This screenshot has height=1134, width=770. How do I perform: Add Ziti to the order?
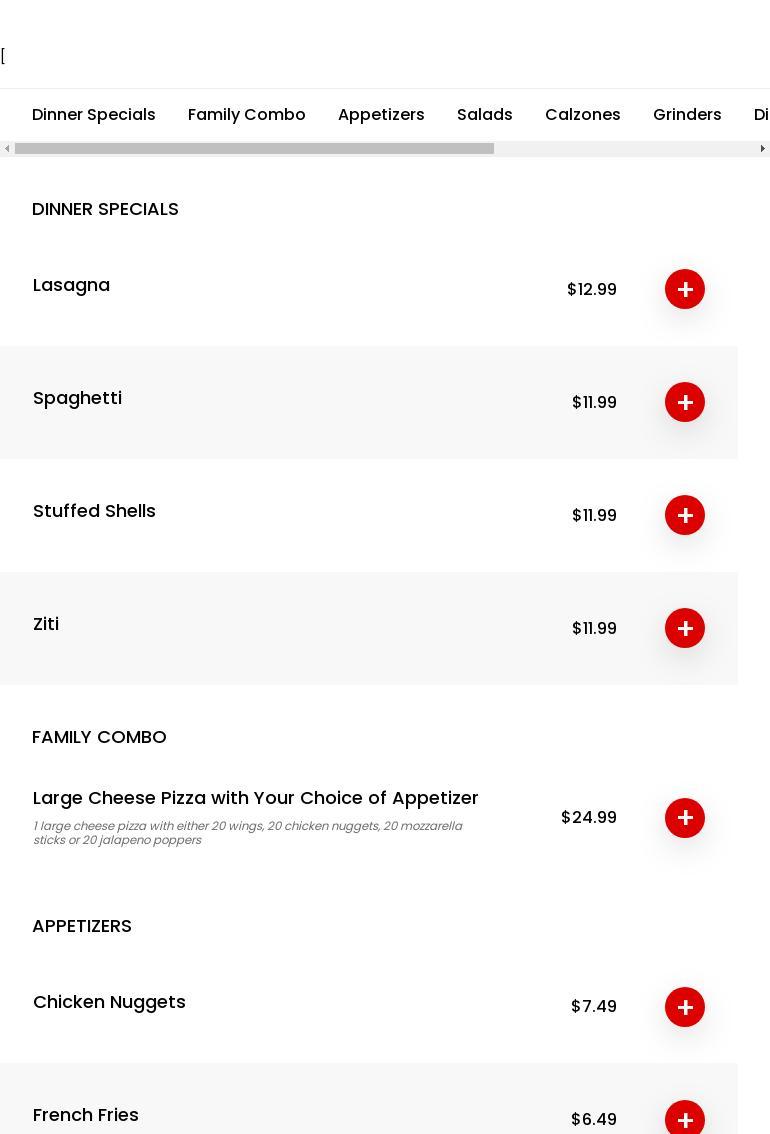685,628
